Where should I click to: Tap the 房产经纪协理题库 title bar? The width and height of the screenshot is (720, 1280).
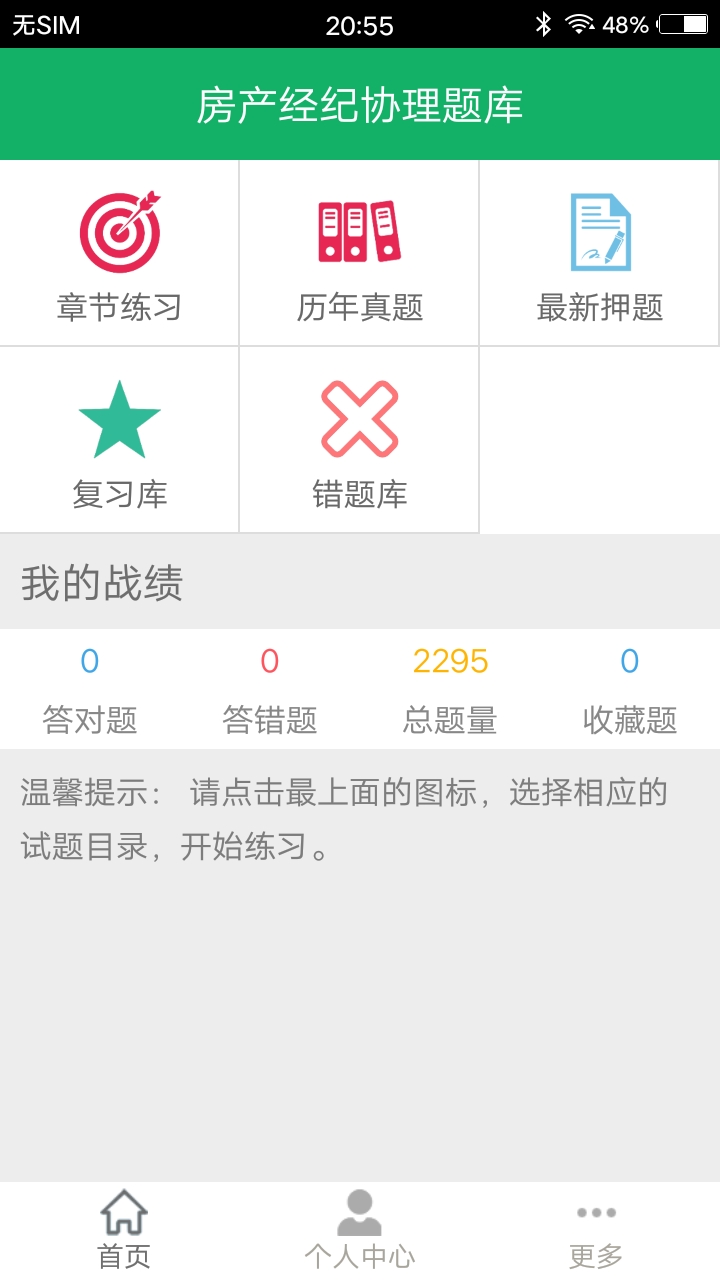click(360, 104)
